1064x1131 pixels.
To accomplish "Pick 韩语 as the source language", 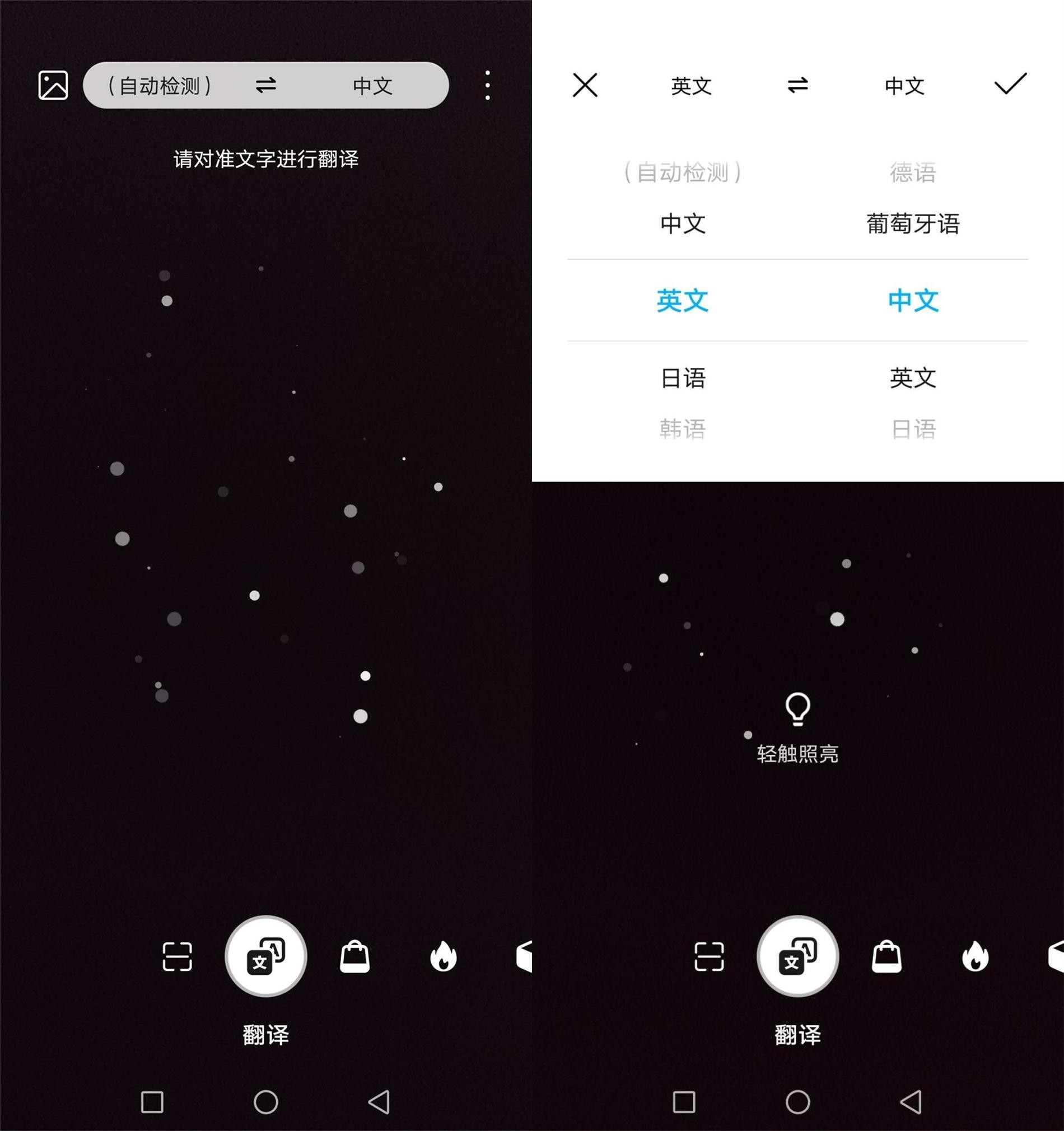I will [682, 429].
